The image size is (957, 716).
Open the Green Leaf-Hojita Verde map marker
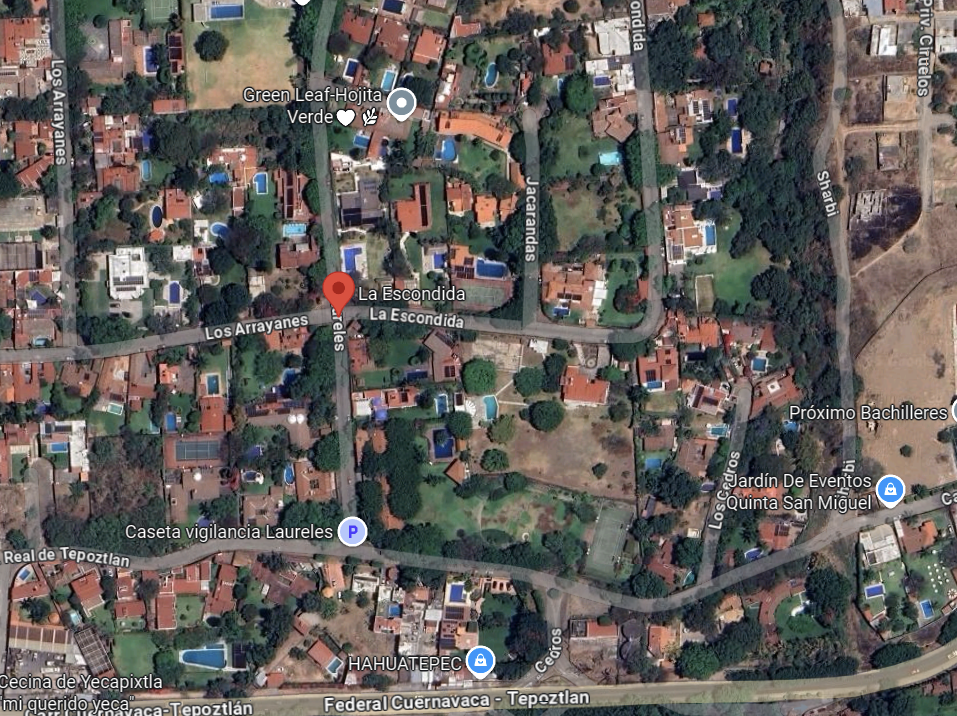(x=401, y=103)
